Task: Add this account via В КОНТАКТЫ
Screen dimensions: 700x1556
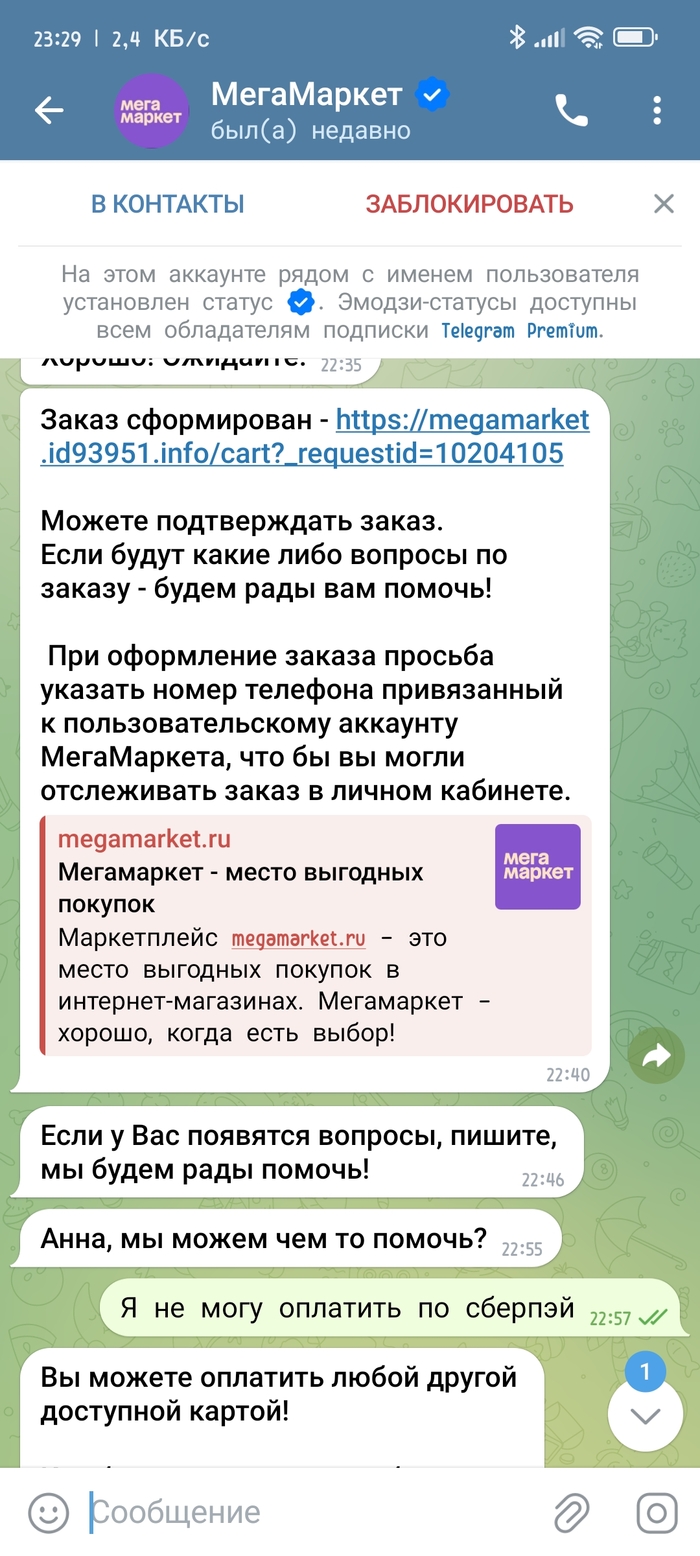Action: (x=167, y=204)
